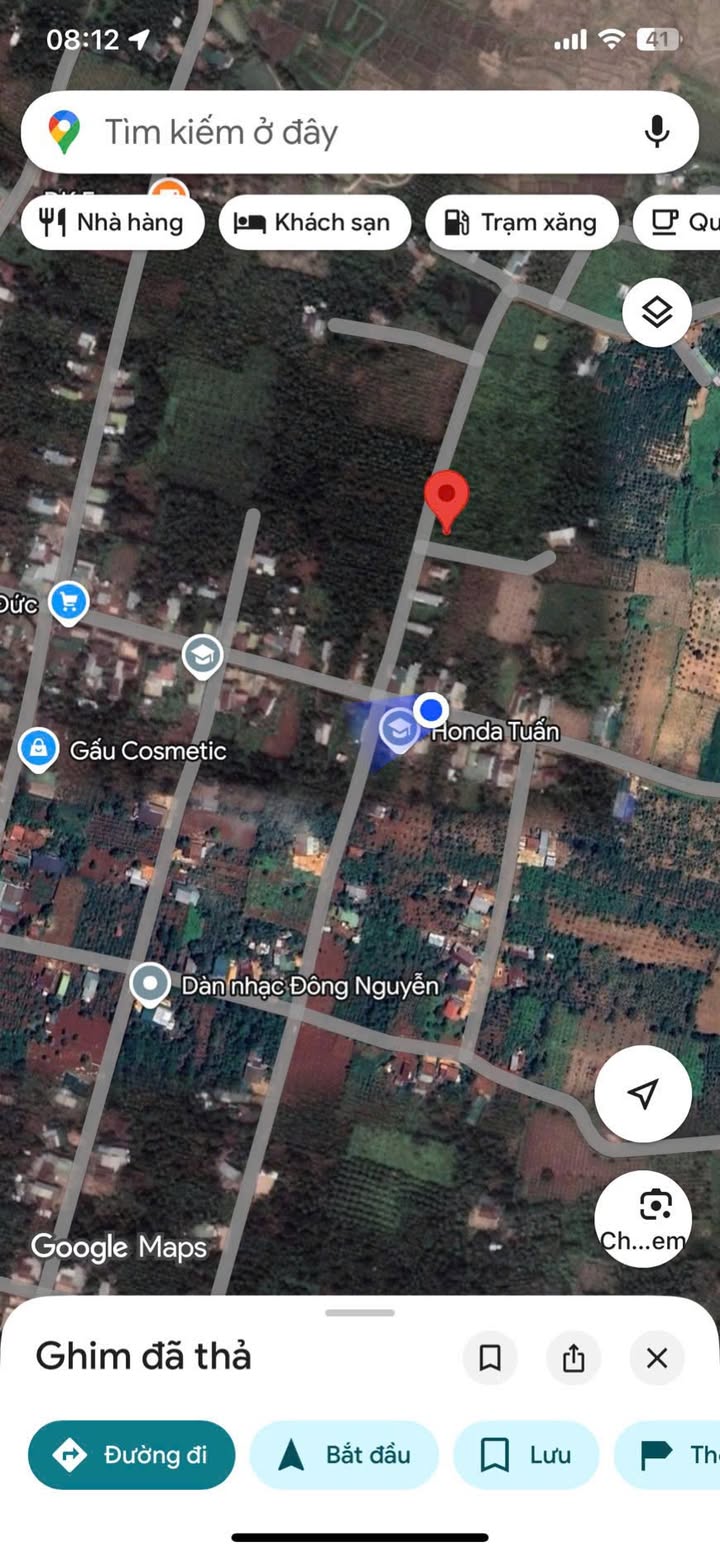Tap the 'Gấu Cosmetic' place marker
720x1556 pixels.
click(x=39, y=750)
